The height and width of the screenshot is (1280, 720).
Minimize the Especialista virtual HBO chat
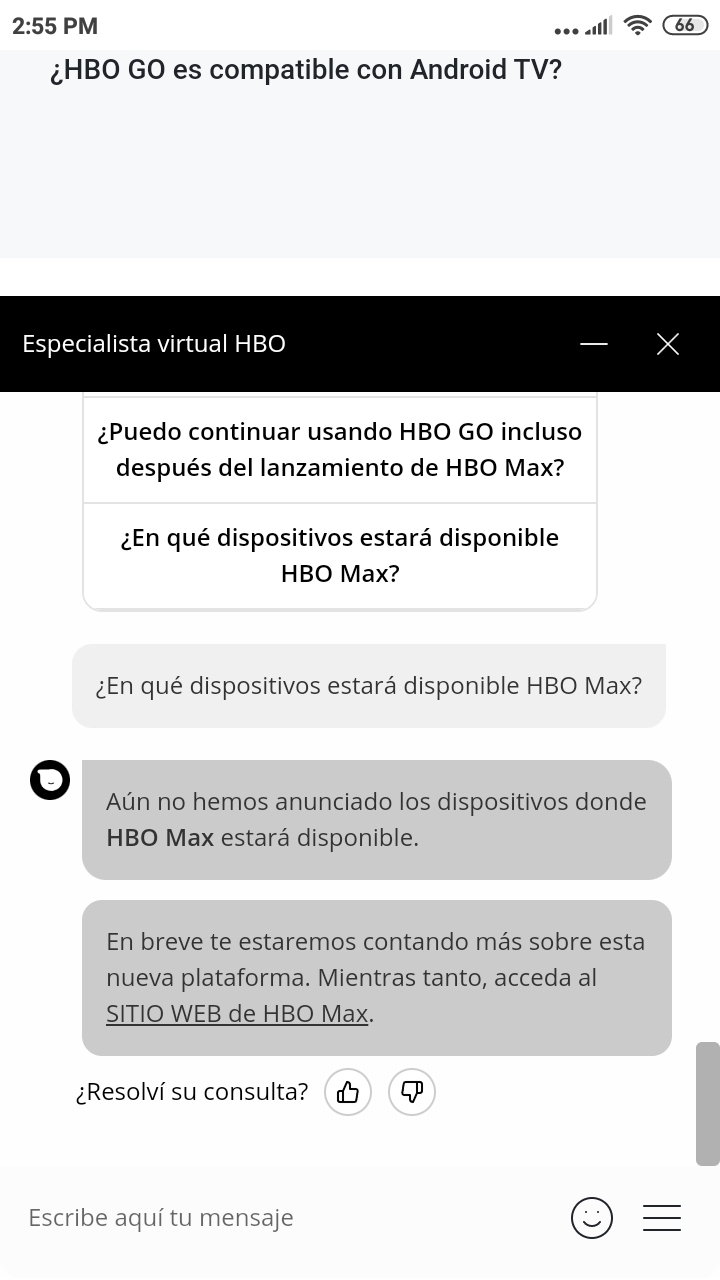[594, 344]
